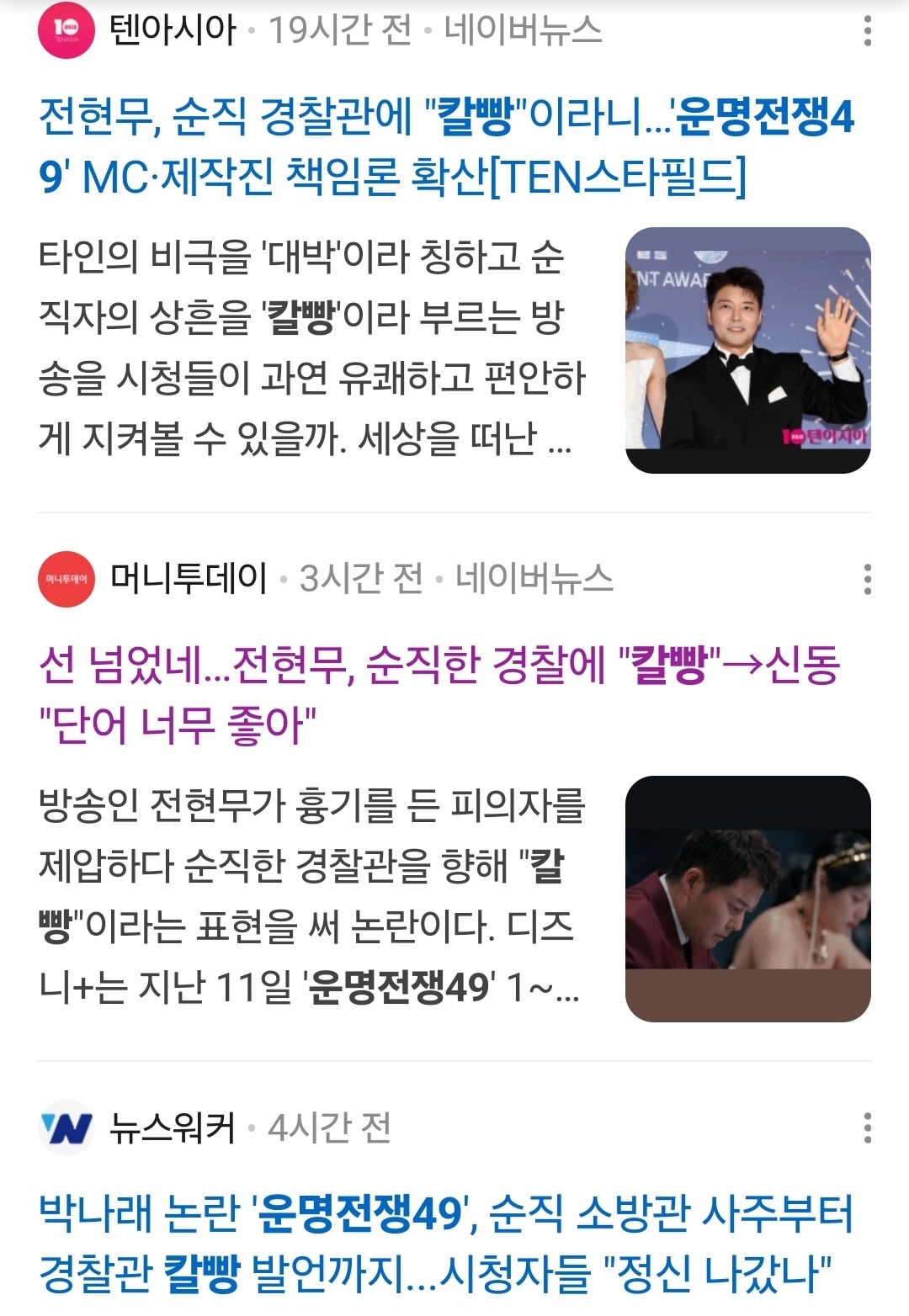
Task: Open the 머니투데이 article image thumbnail
Action: click(748, 899)
